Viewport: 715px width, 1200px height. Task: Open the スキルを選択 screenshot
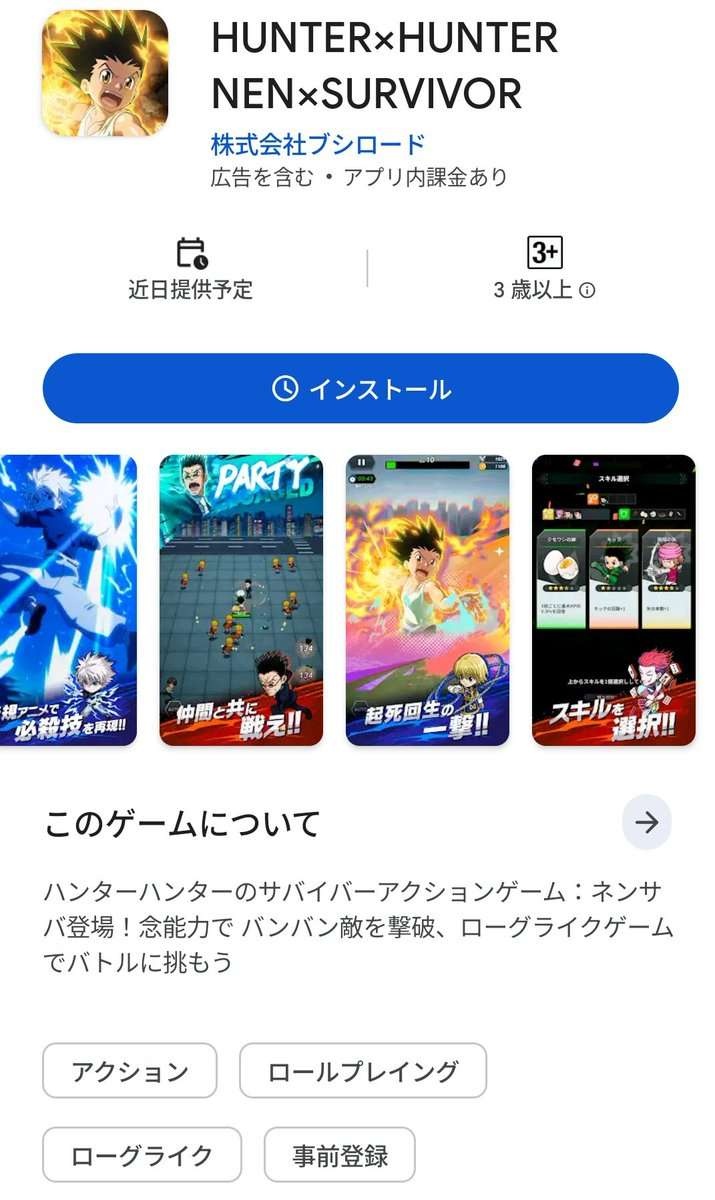[x=613, y=600]
